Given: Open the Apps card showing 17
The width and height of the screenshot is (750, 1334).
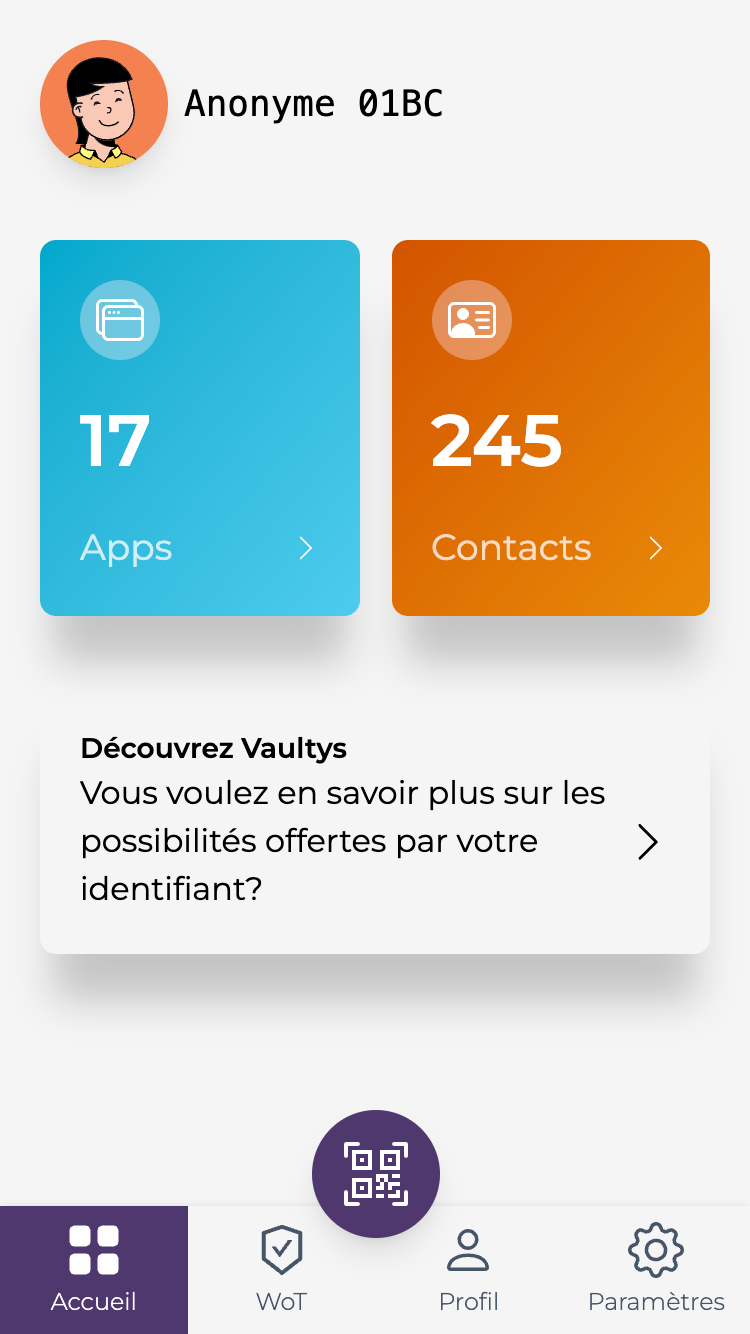Looking at the screenshot, I should [200, 428].
